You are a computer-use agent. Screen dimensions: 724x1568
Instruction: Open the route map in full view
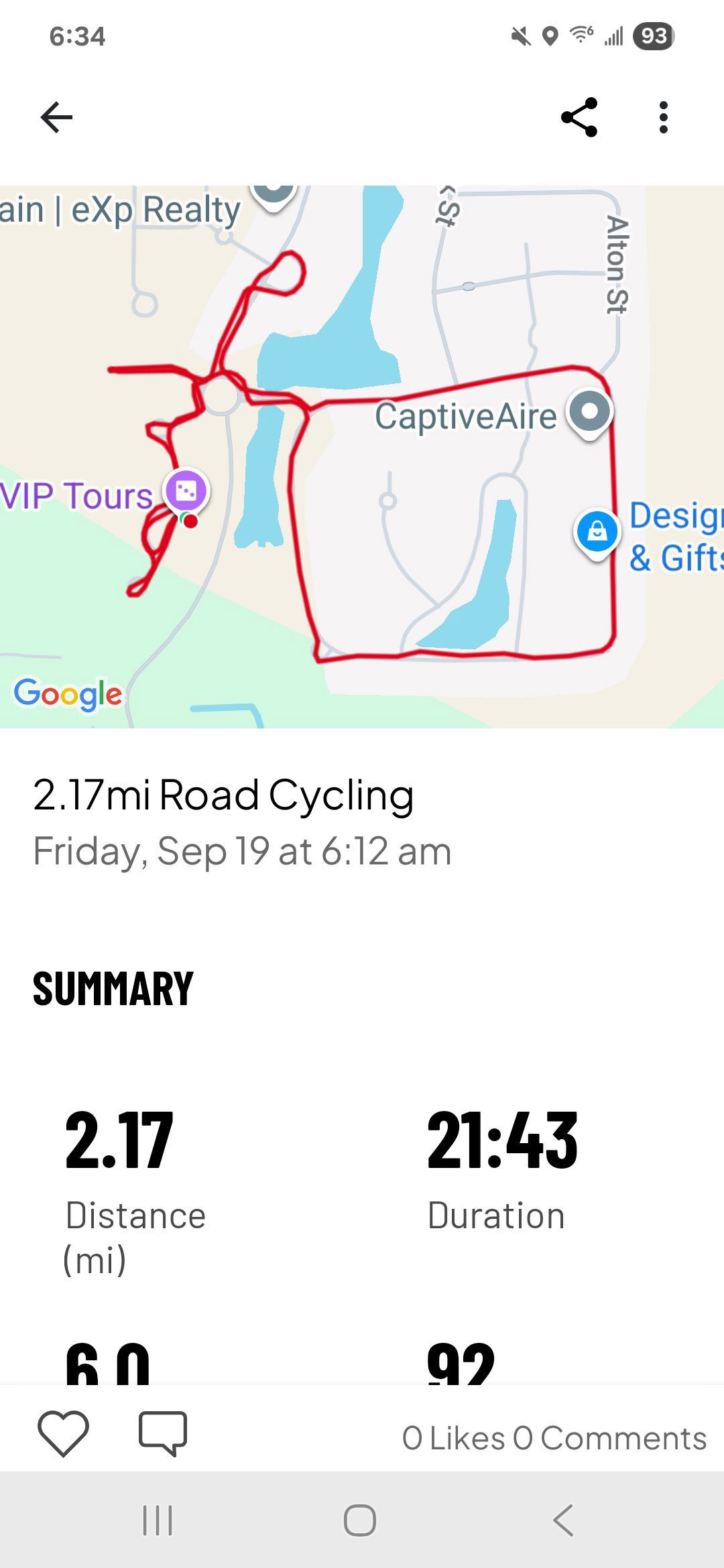coord(362,457)
